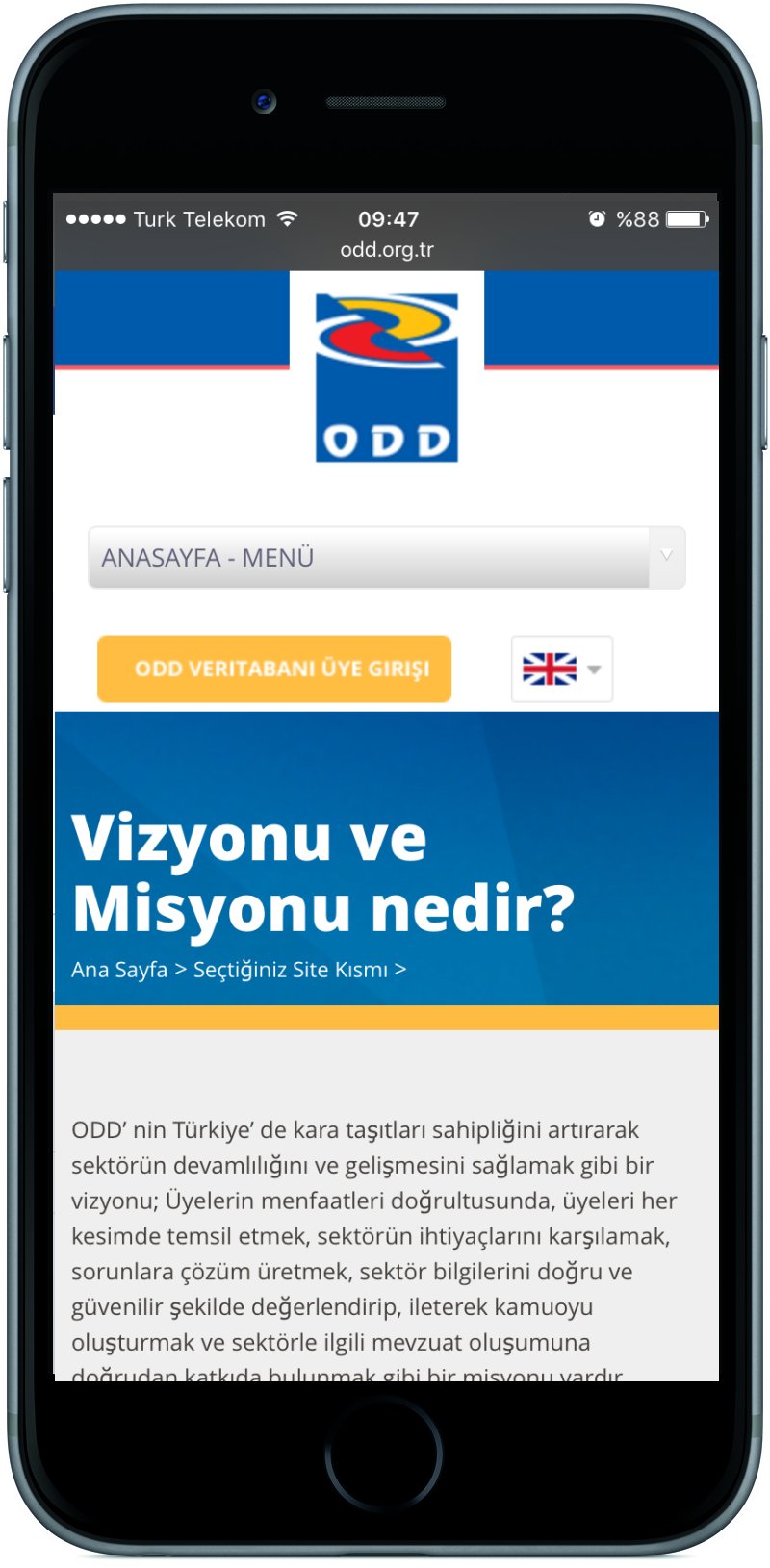Screen dimensions: 770x1568
Task: Open ODD Veritabanı Üye Girişi login
Action: coord(274,669)
